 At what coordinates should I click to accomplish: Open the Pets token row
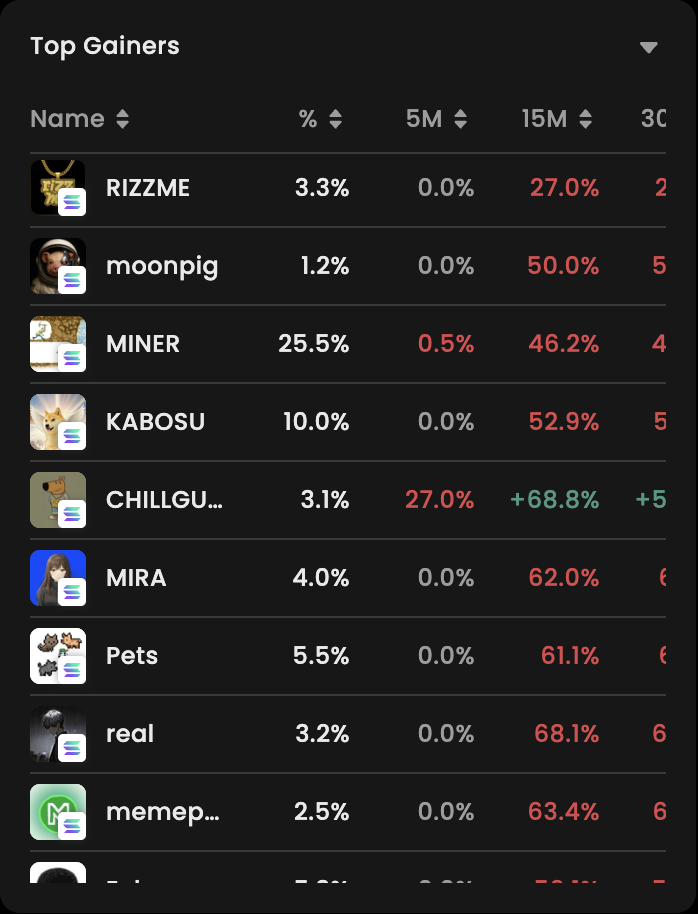[132, 656]
